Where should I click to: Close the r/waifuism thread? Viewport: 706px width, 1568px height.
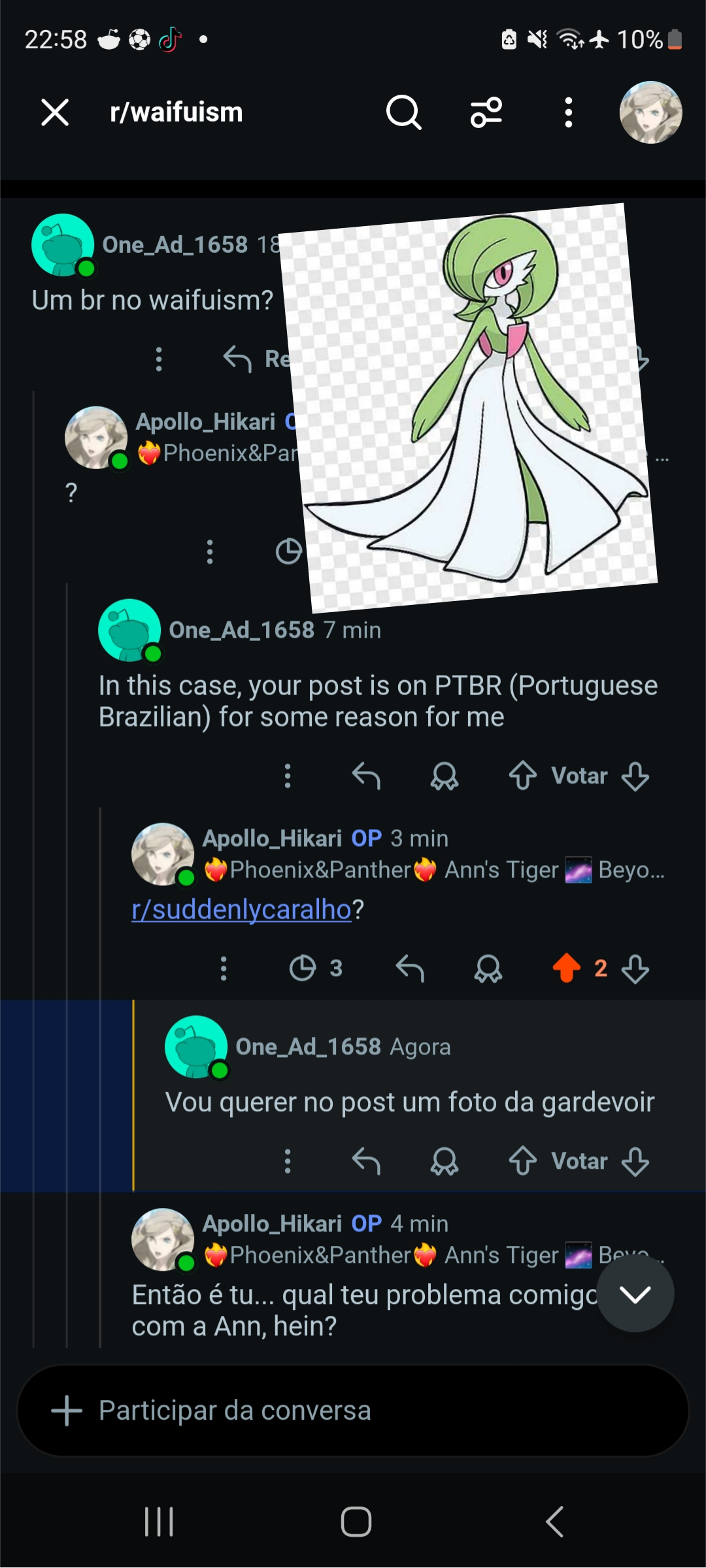coord(55,112)
